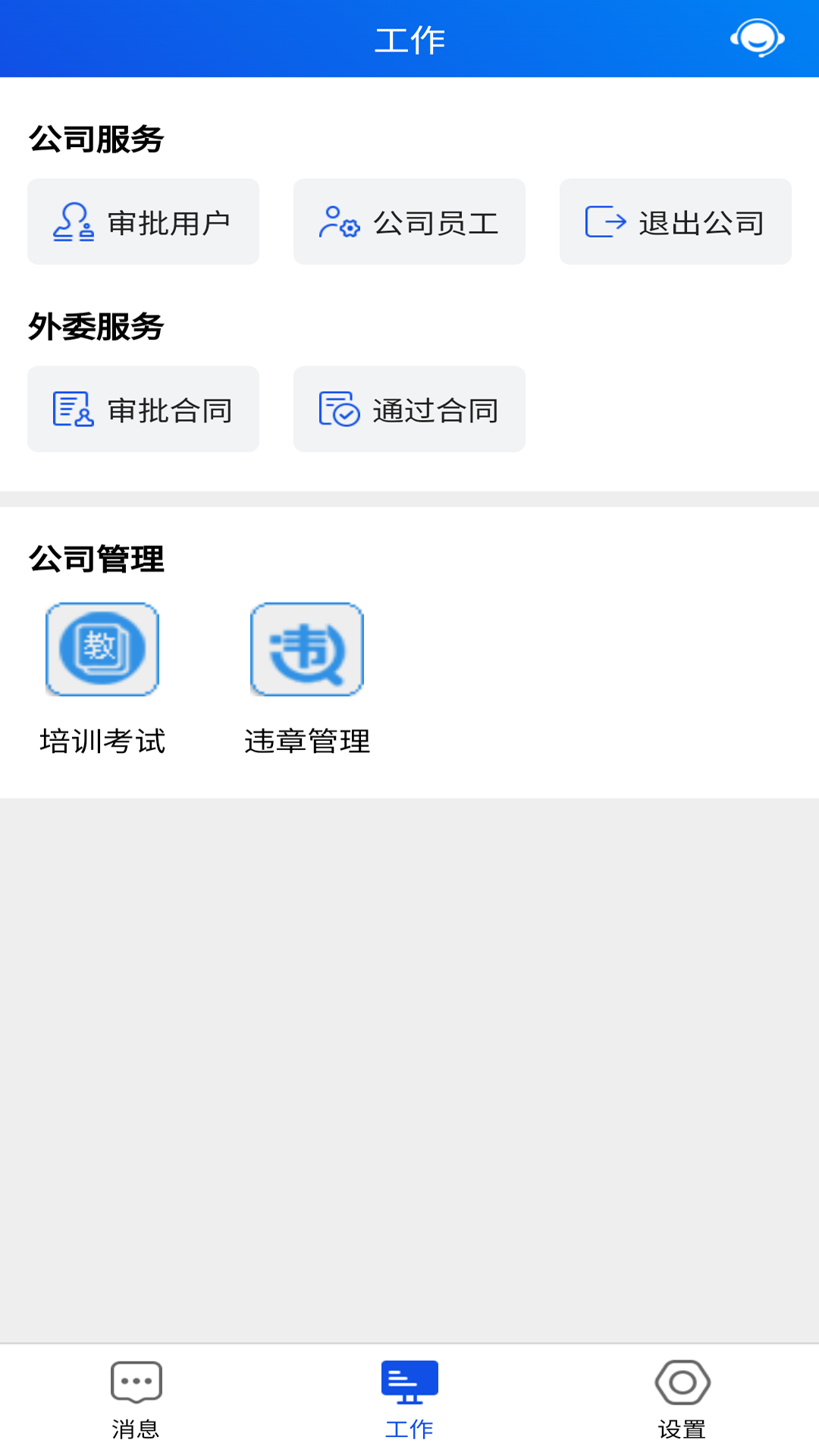Click the 公司员工 person-gear icon
This screenshot has width=819, height=1456.
click(339, 221)
